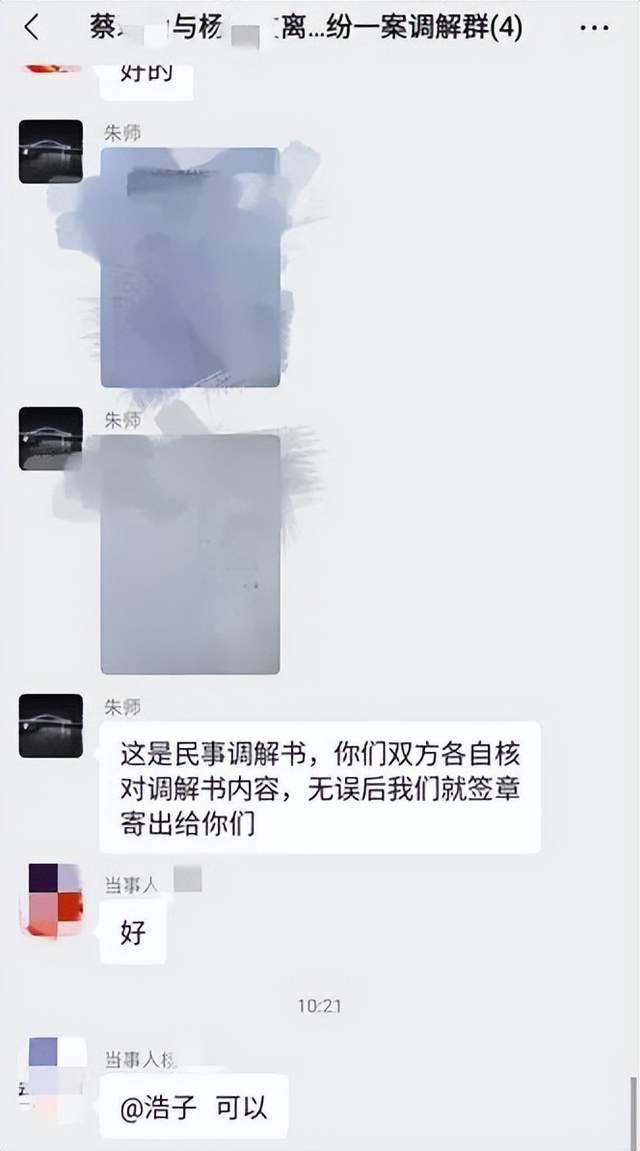Image resolution: width=640 pixels, height=1151 pixels.
Task: Tap 朱师's avatar beside the 民事调解书 message
Action: (x=51, y=725)
